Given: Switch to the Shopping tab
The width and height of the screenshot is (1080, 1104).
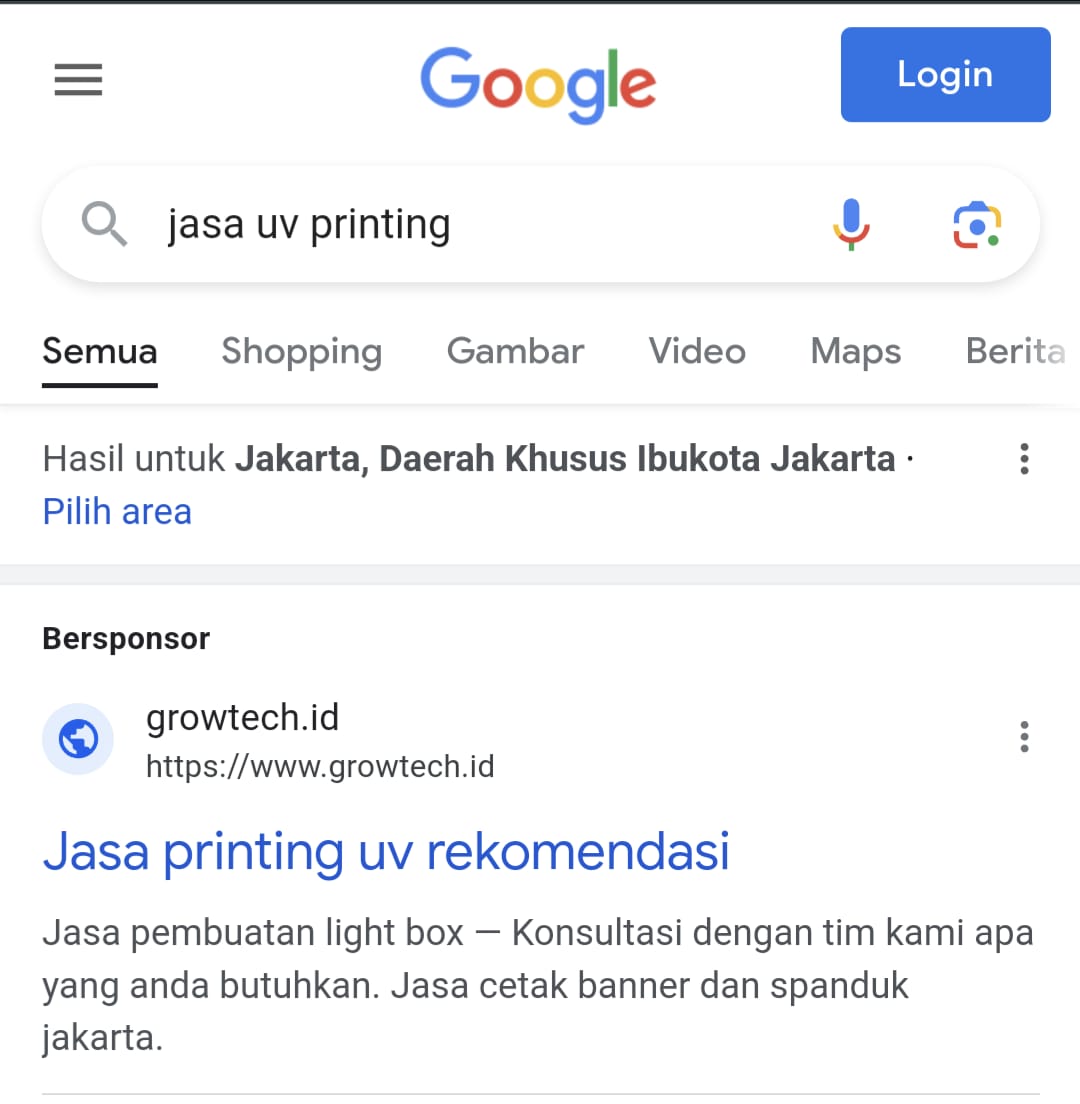Looking at the screenshot, I should click(x=301, y=351).
